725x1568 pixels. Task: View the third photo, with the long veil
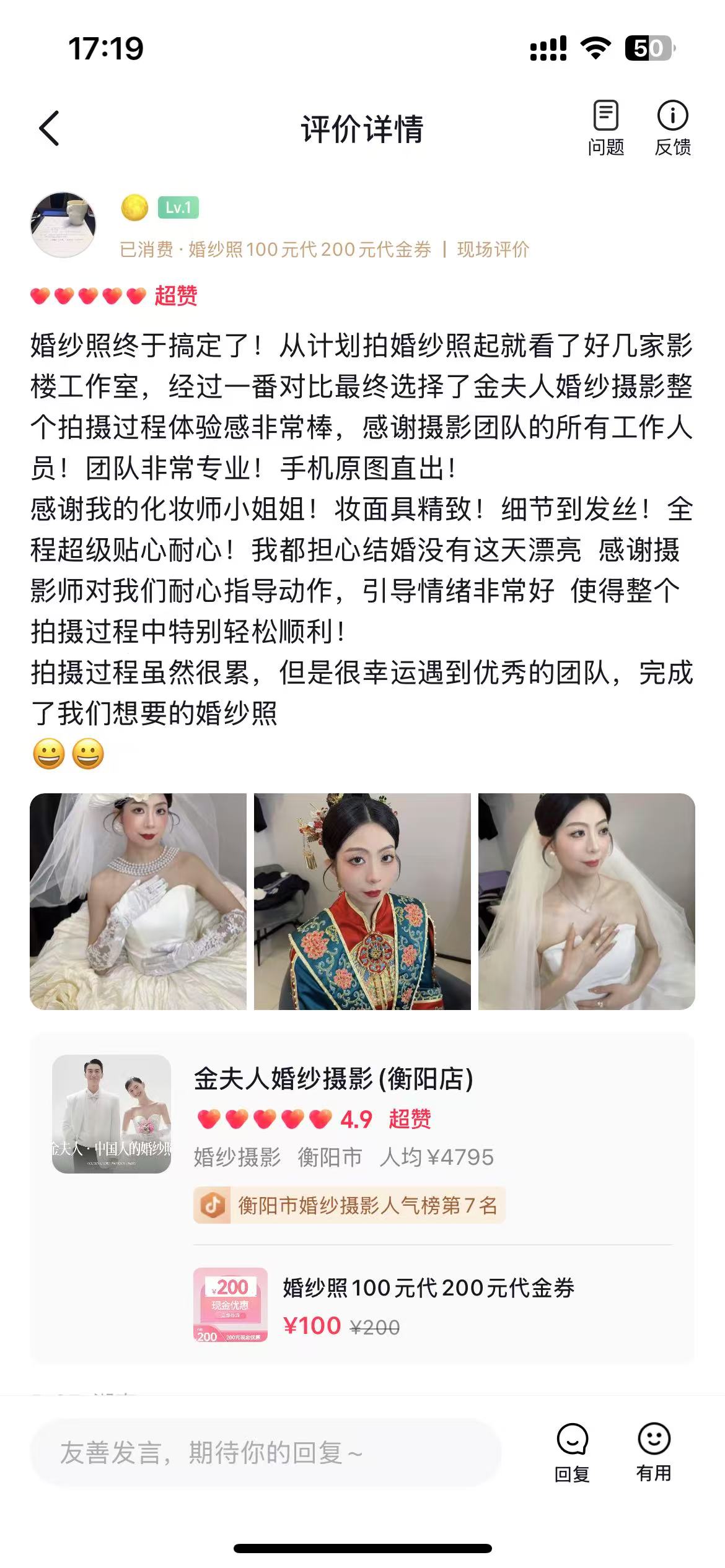pyautogui.click(x=587, y=901)
